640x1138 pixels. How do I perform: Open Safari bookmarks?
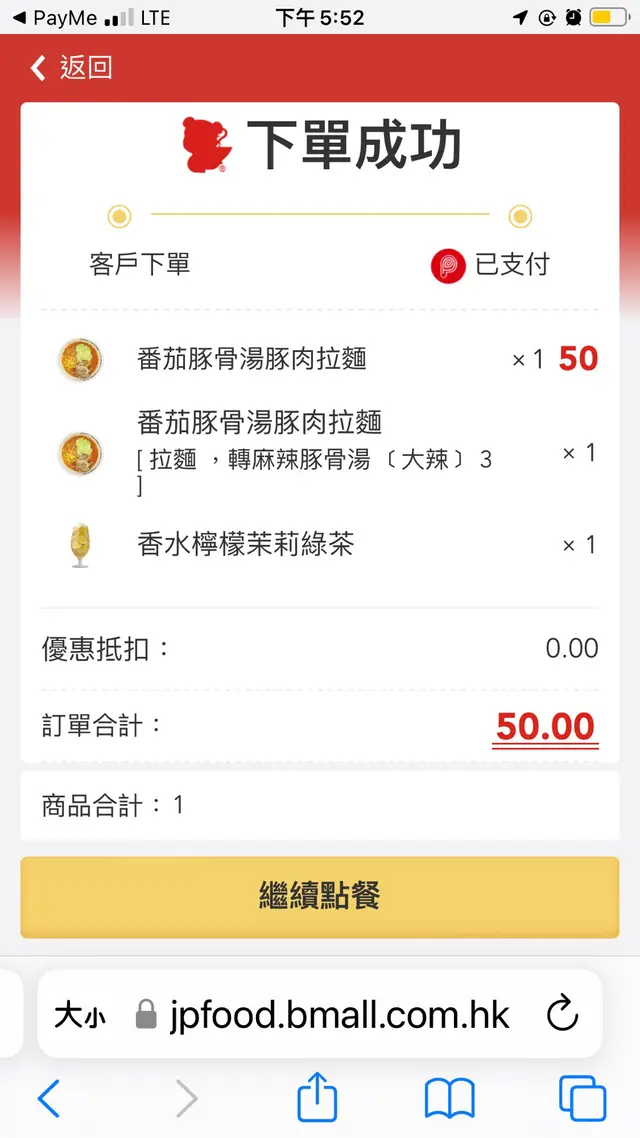pyautogui.click(x=449, y=1100)
